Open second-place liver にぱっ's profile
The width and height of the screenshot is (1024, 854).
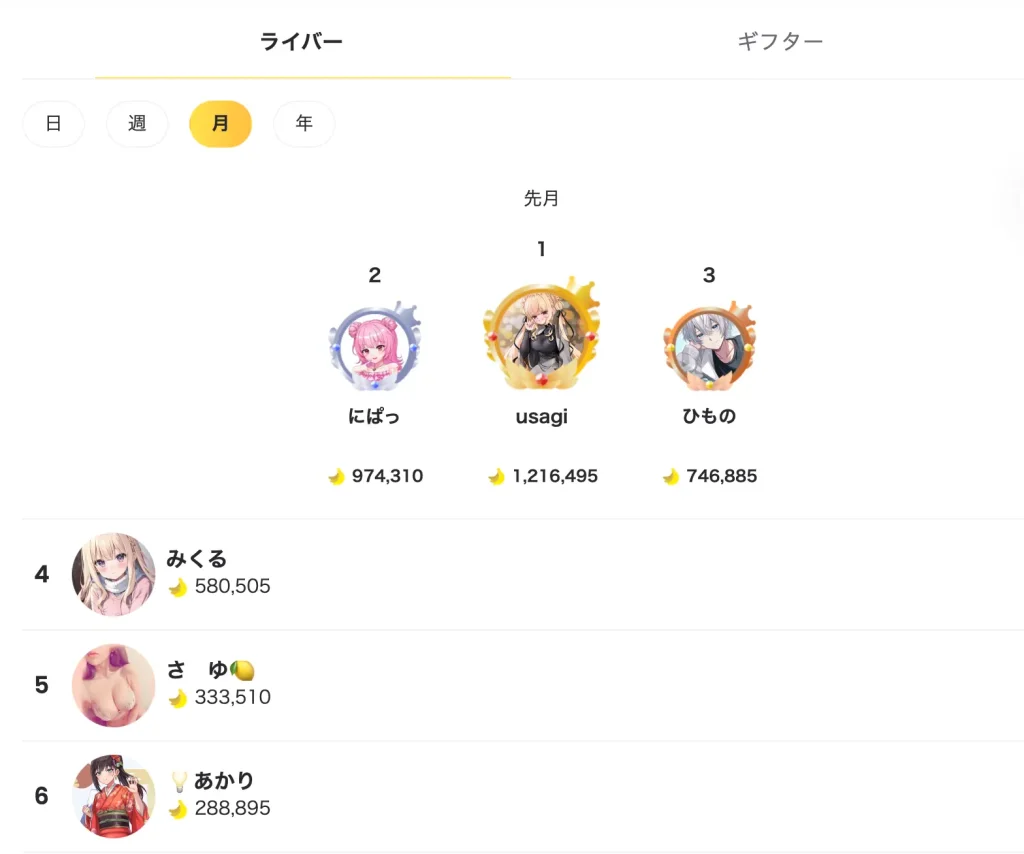click(375, 347)
